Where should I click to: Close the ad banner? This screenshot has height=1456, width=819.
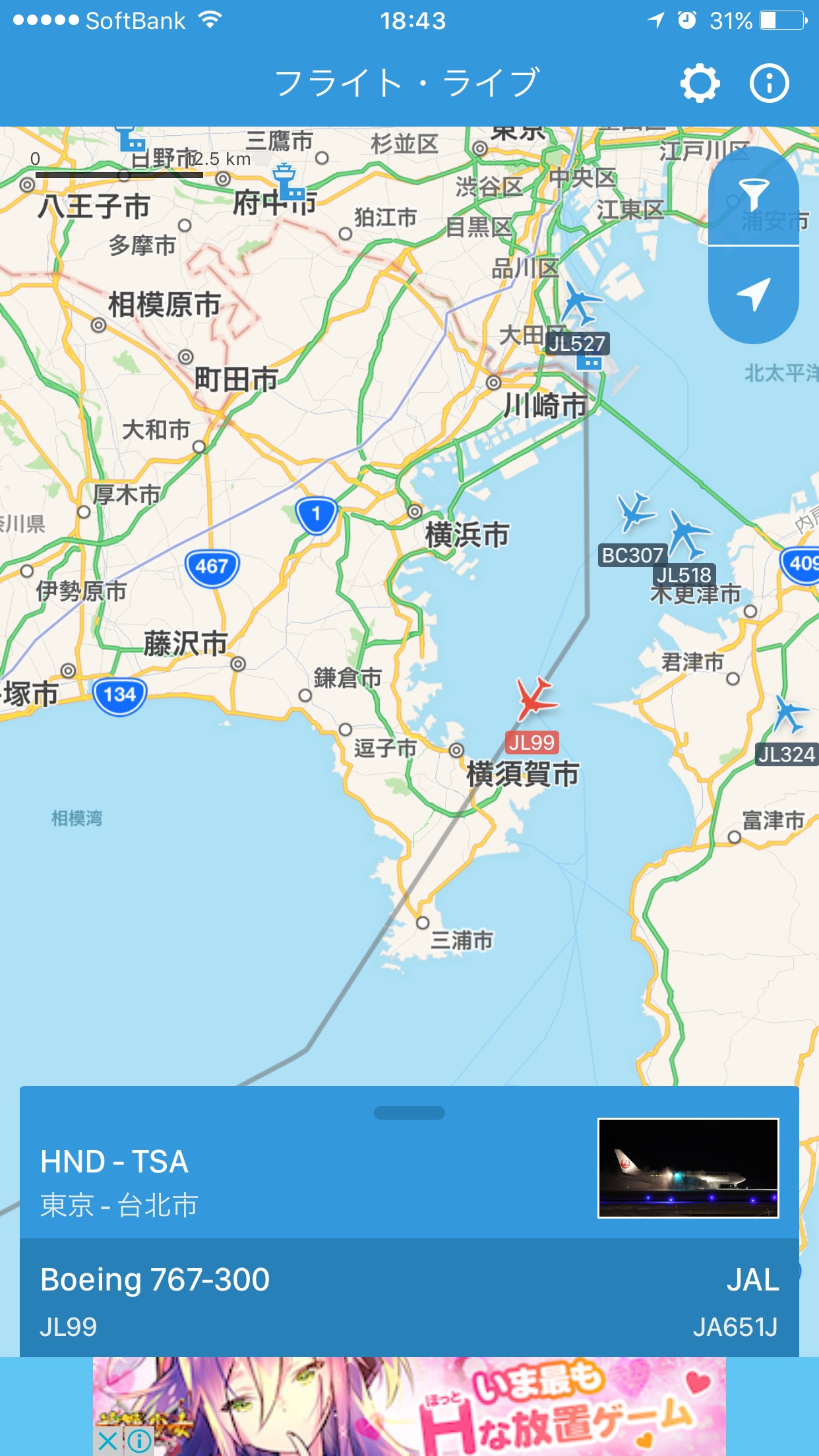[108, 1441]
